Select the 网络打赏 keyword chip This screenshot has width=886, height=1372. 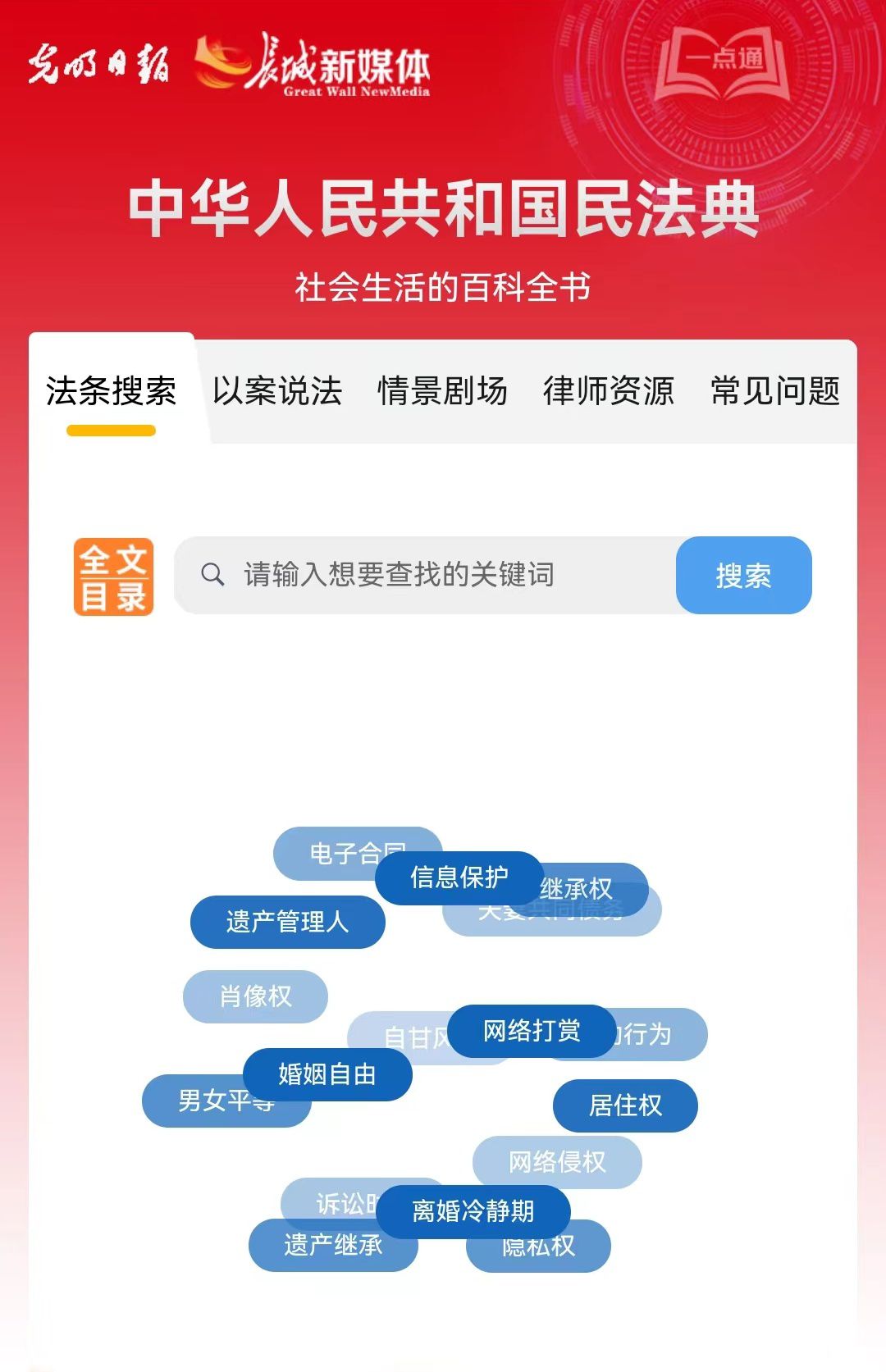(531, 1030)
